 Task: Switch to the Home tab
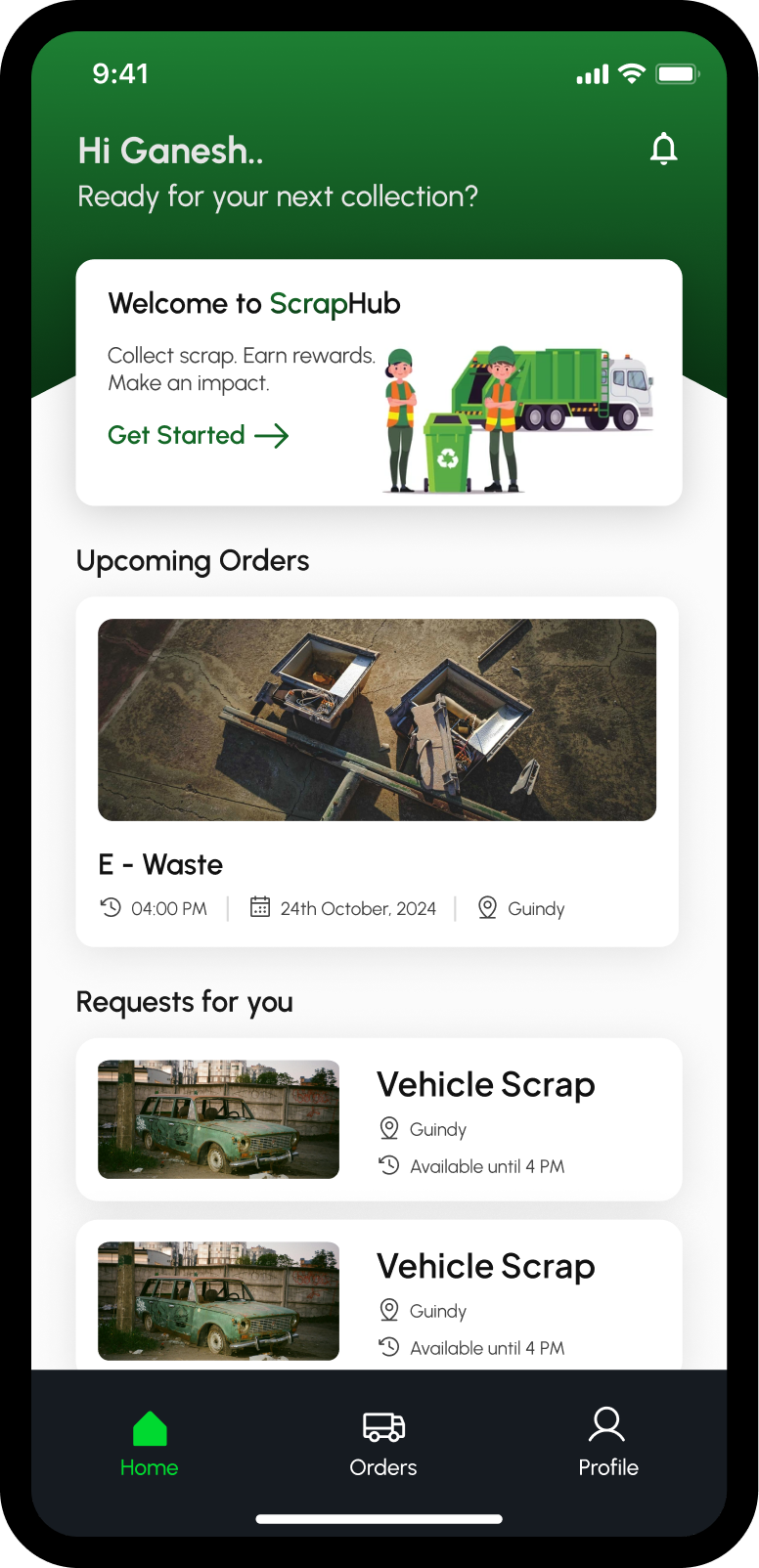pyautogui.click(x=150, y=1444)
